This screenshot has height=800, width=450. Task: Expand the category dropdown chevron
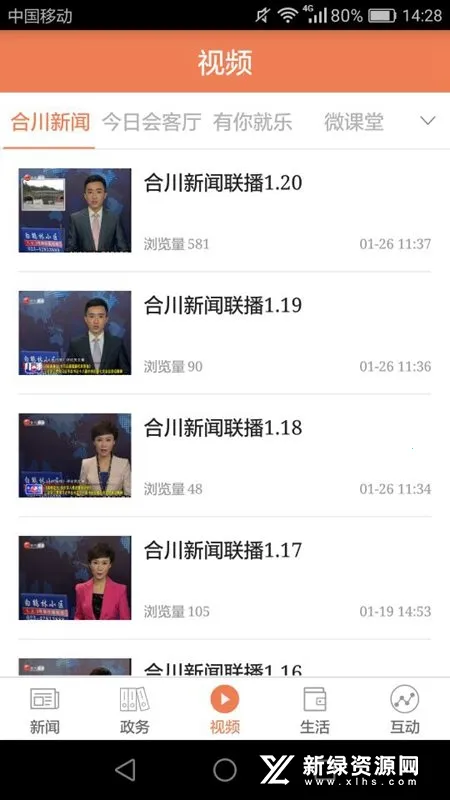(x=428, y=121)
